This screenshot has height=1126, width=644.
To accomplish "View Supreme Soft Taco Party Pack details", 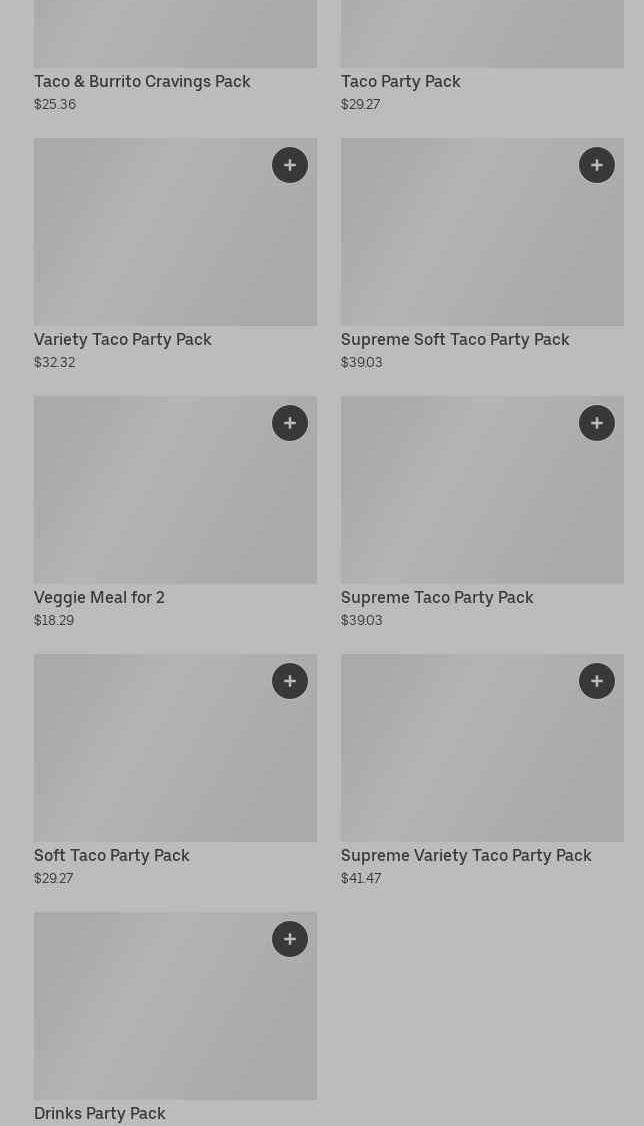I will (x=455, y=340).
